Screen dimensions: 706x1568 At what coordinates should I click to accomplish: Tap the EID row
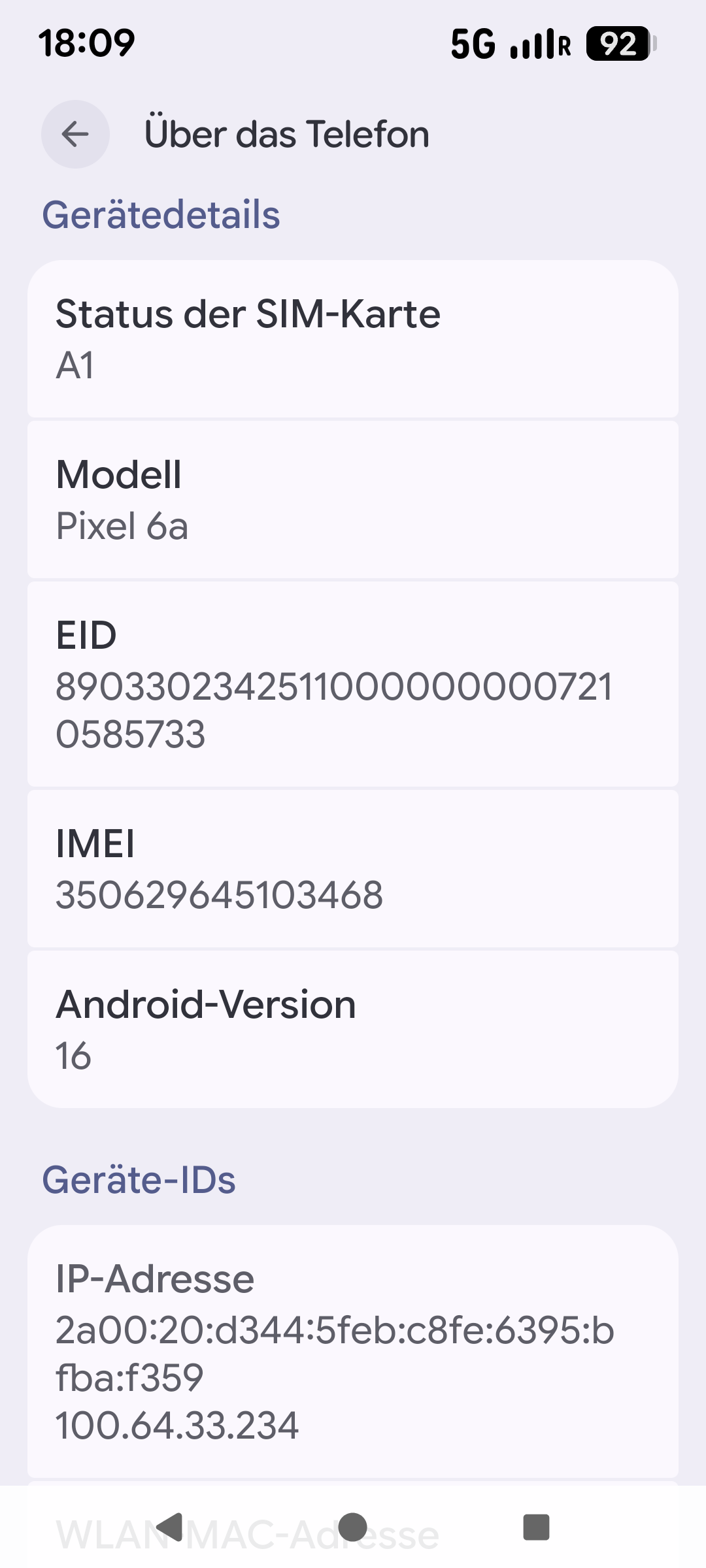click(x=353, y=683)
